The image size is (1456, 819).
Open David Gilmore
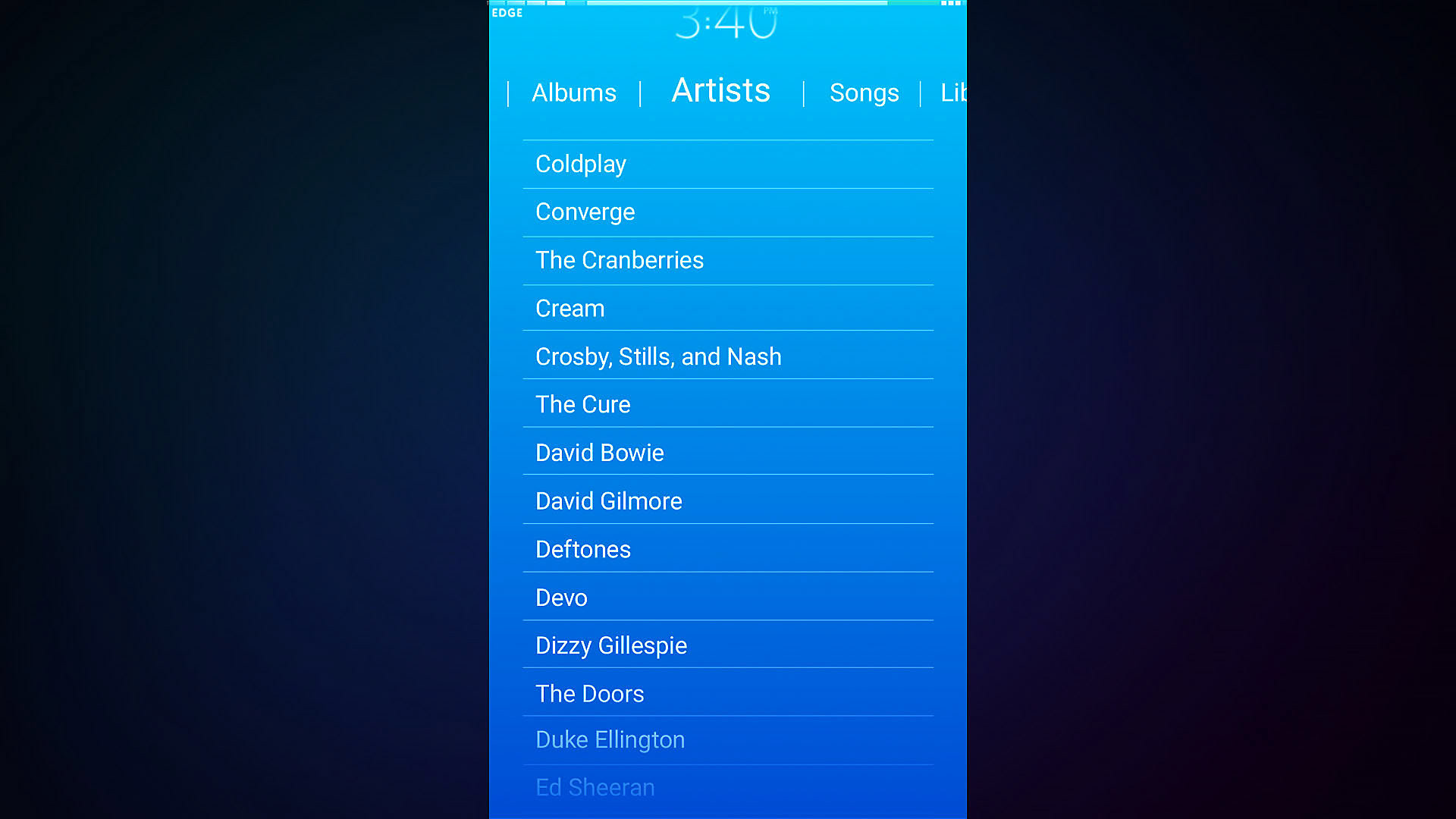pyautogui.click(x=608, y=501)
